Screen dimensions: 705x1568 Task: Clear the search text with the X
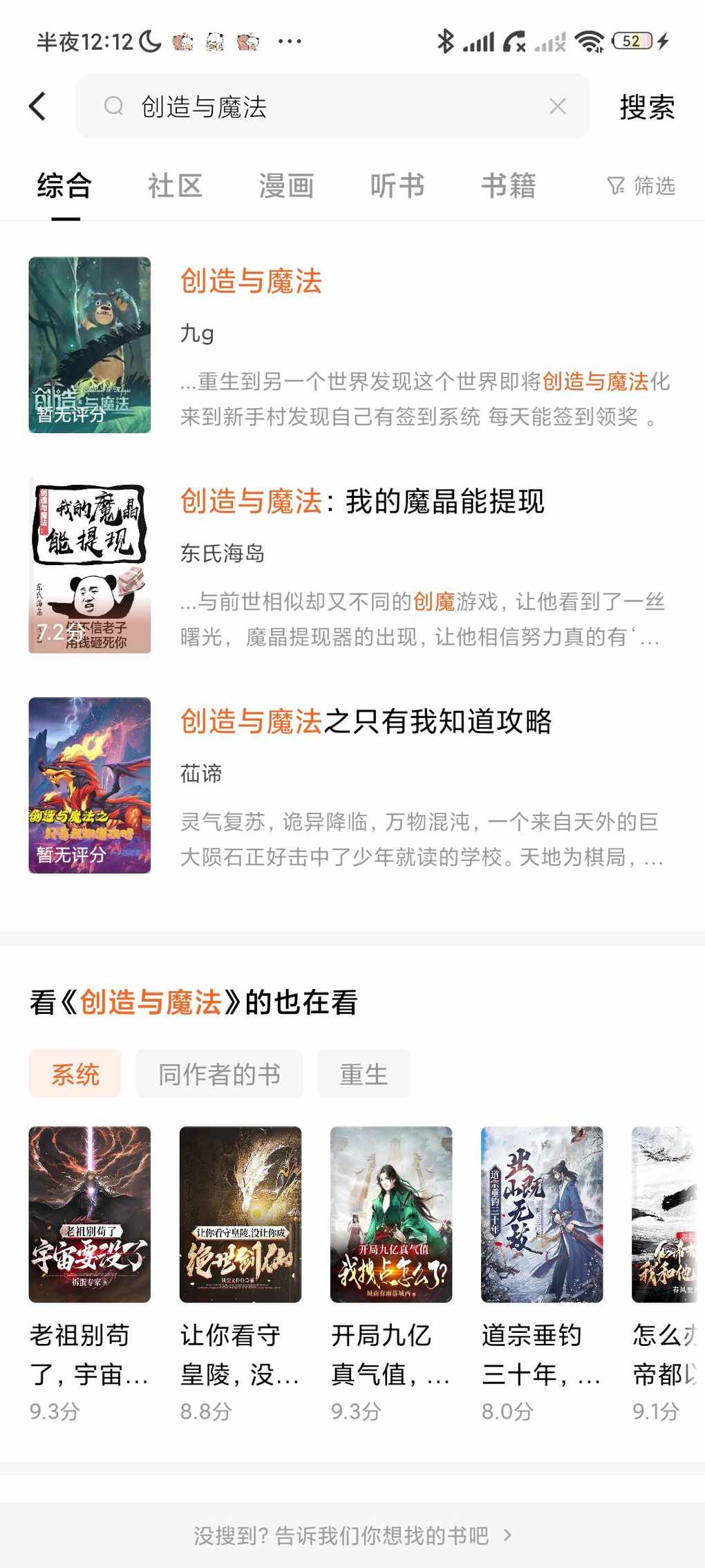(x=557, y=107)
